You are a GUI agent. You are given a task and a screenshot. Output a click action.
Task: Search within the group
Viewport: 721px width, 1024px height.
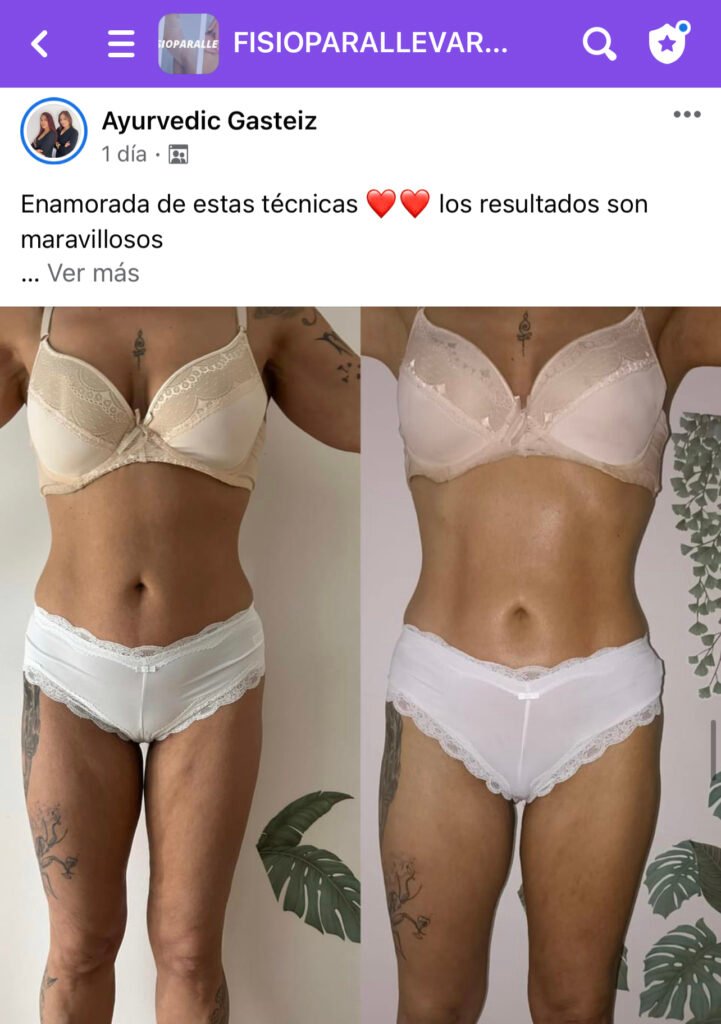(x=599, y=43)
